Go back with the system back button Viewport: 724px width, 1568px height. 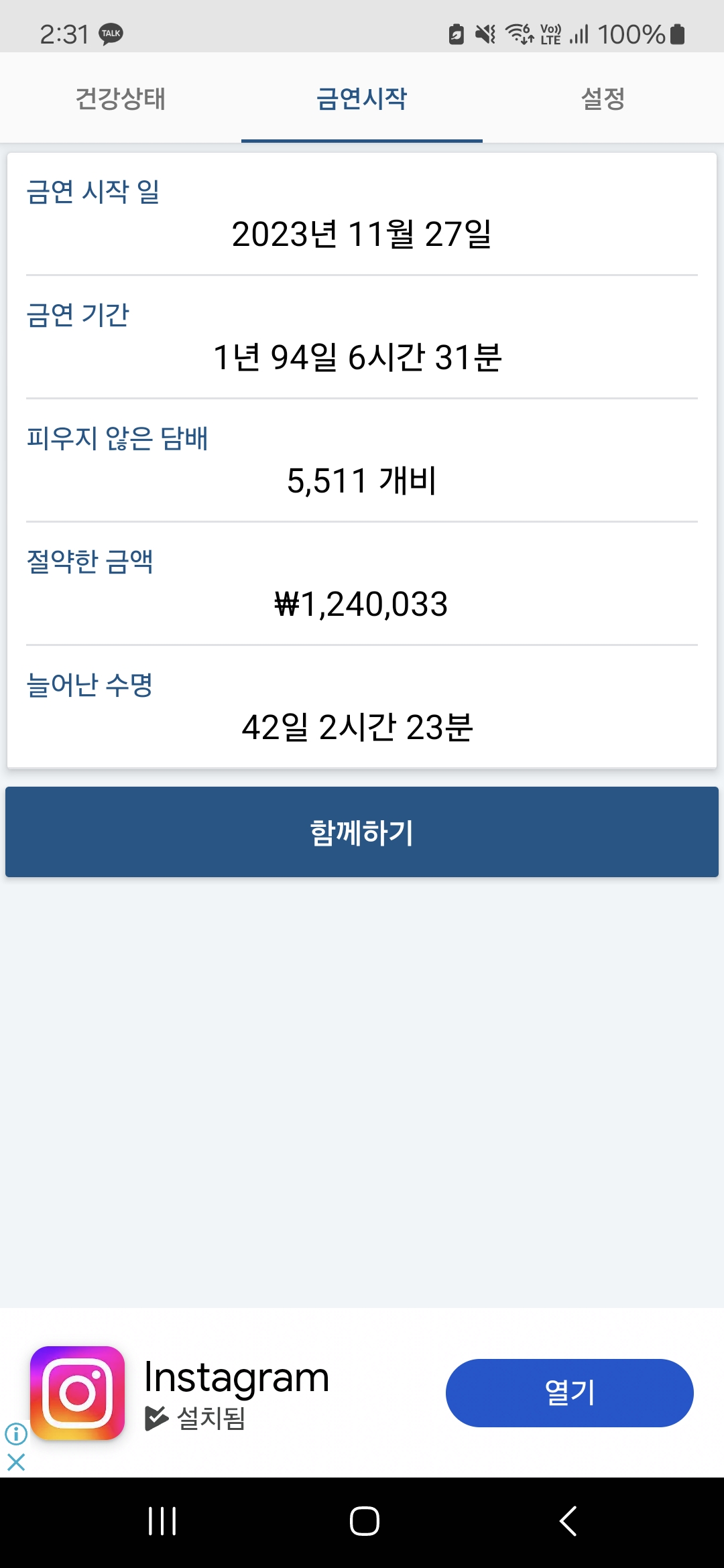pos(568,1520)
